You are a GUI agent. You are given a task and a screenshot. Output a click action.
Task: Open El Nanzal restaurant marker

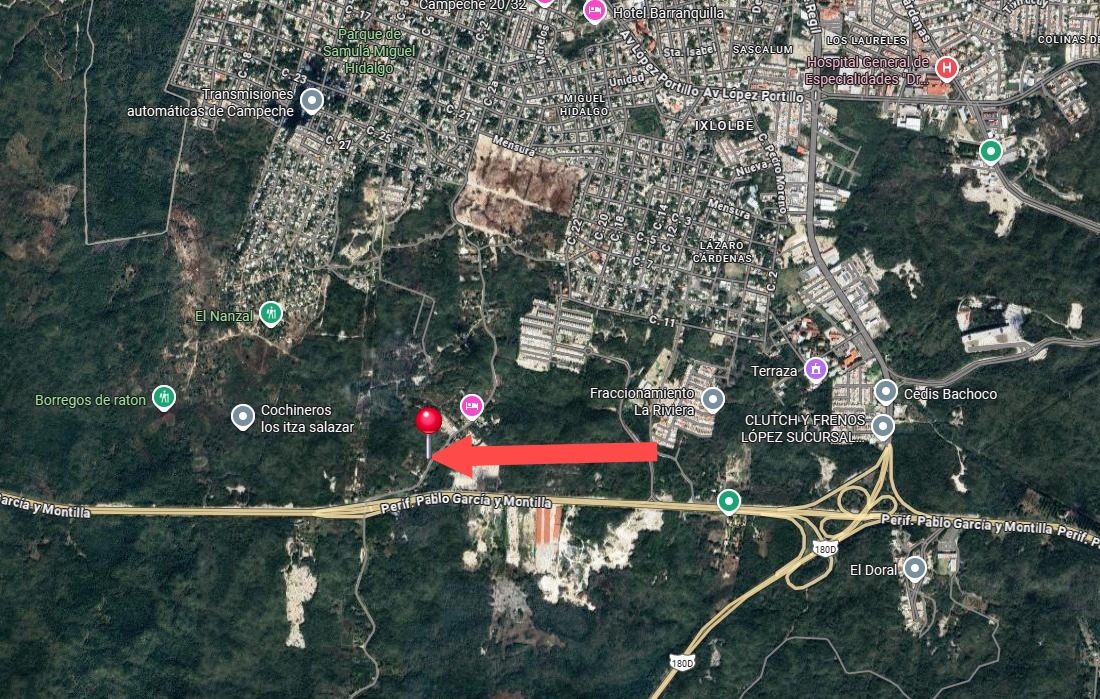pos(270,314)
